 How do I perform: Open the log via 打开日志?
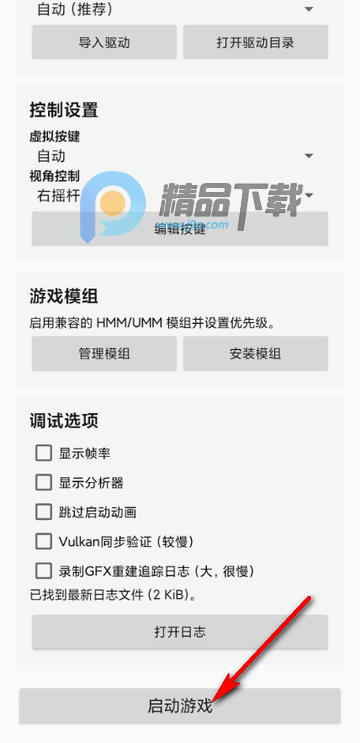(180, 632)
